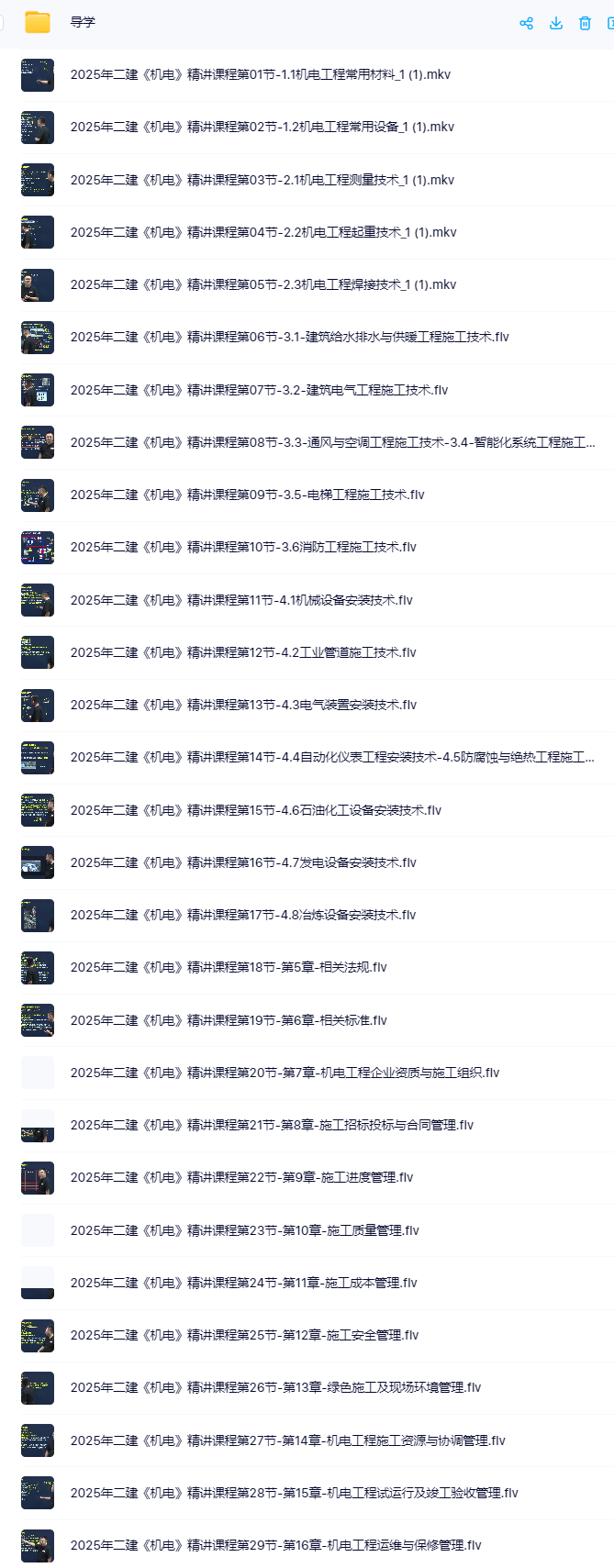Open 第17节 4.8冶炼设备安装技术 video
Viewport: 614px width, 1568px height.
pyautogui.click(x=243, y=915)
